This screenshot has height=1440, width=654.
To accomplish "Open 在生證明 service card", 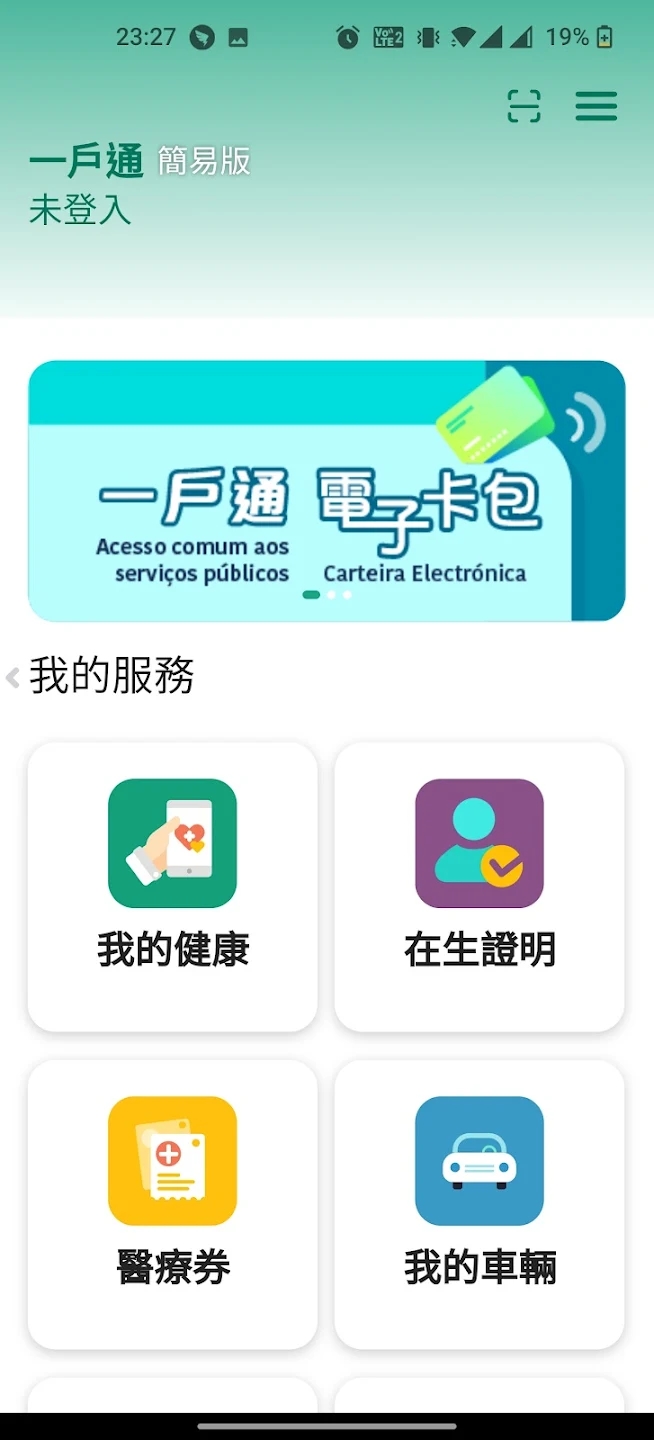I will (x=480, y=887).
